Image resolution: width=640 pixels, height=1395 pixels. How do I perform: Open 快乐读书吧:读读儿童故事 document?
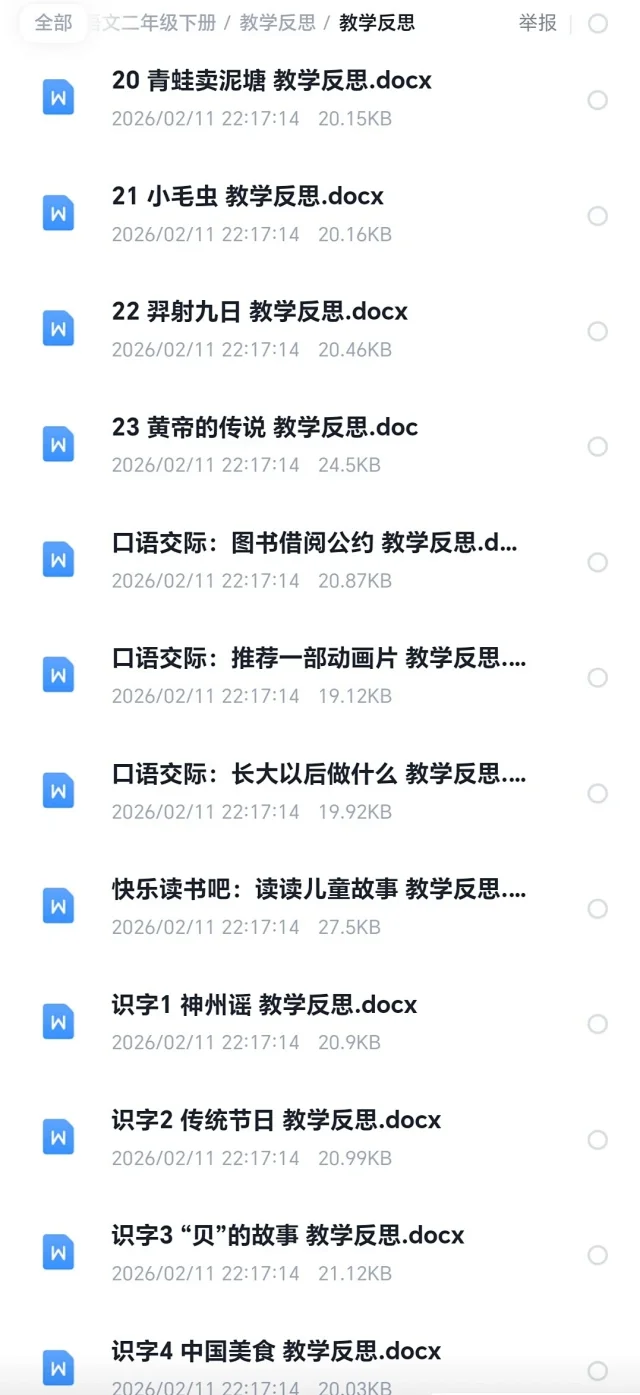pos(319,889)
